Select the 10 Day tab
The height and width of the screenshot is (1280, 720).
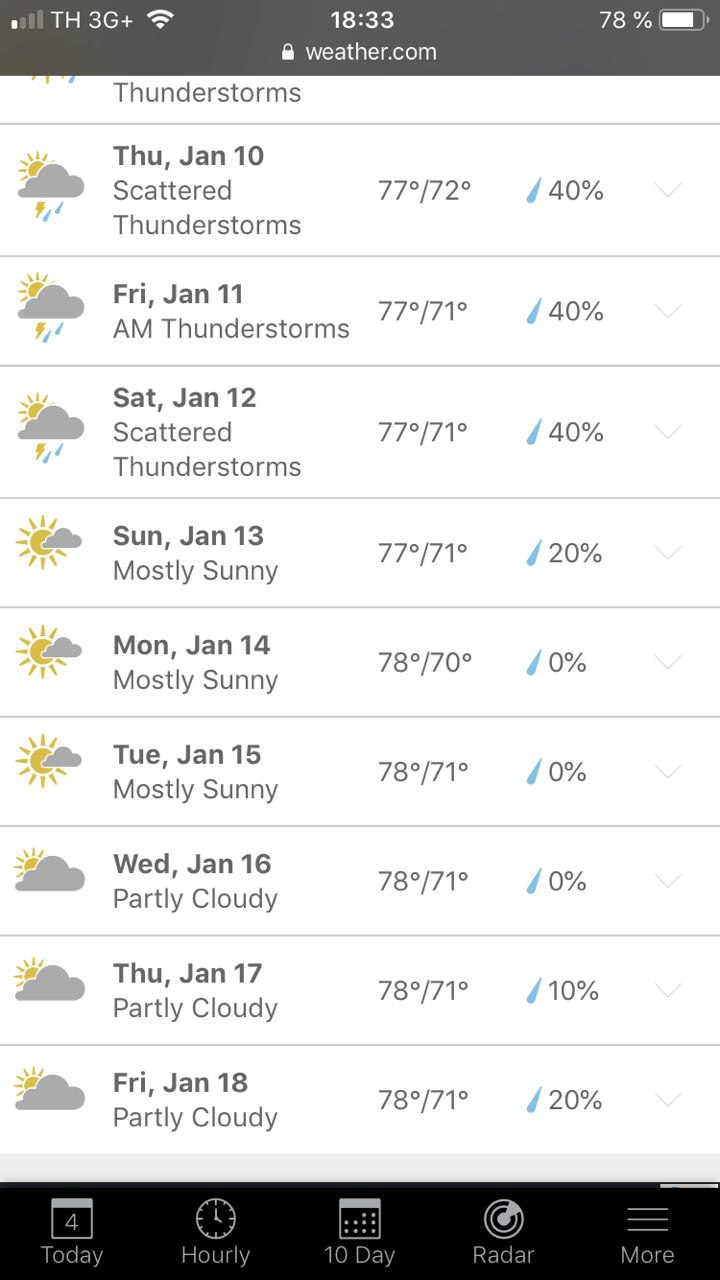(360, 1232)
